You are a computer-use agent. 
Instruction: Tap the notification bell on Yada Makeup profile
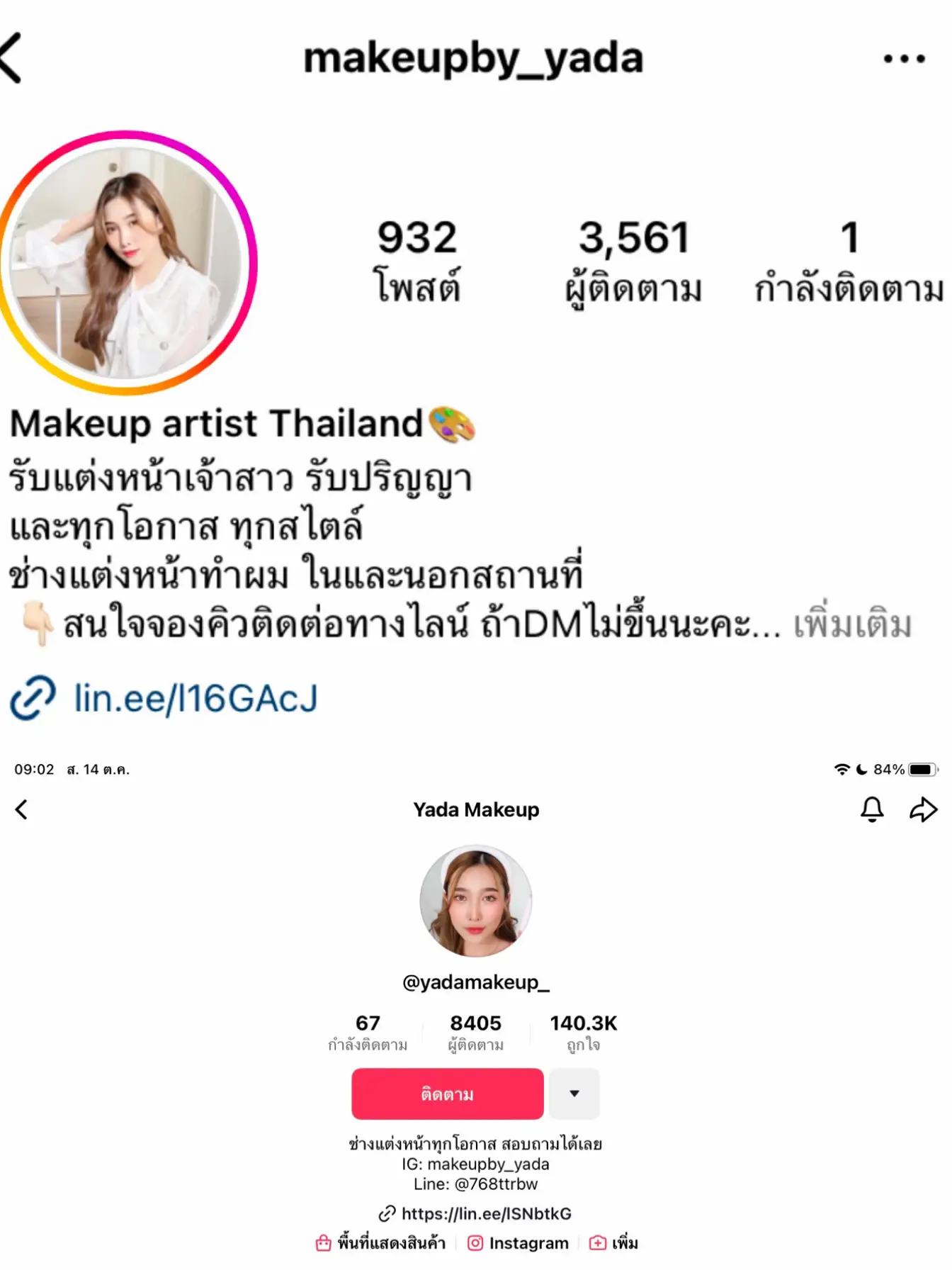[873, 809]
